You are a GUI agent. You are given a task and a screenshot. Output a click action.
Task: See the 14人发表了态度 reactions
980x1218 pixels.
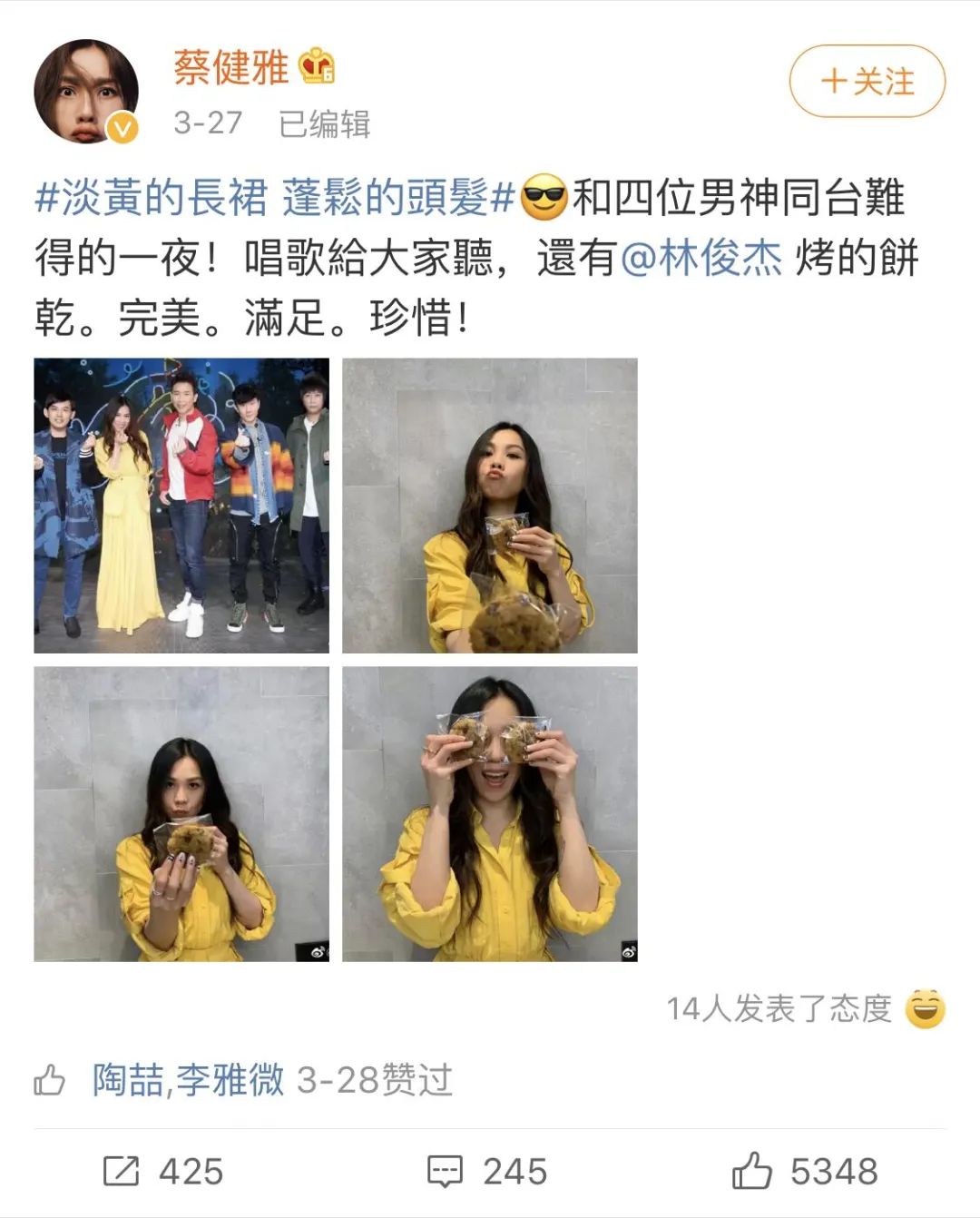(x=804, y=1008)
